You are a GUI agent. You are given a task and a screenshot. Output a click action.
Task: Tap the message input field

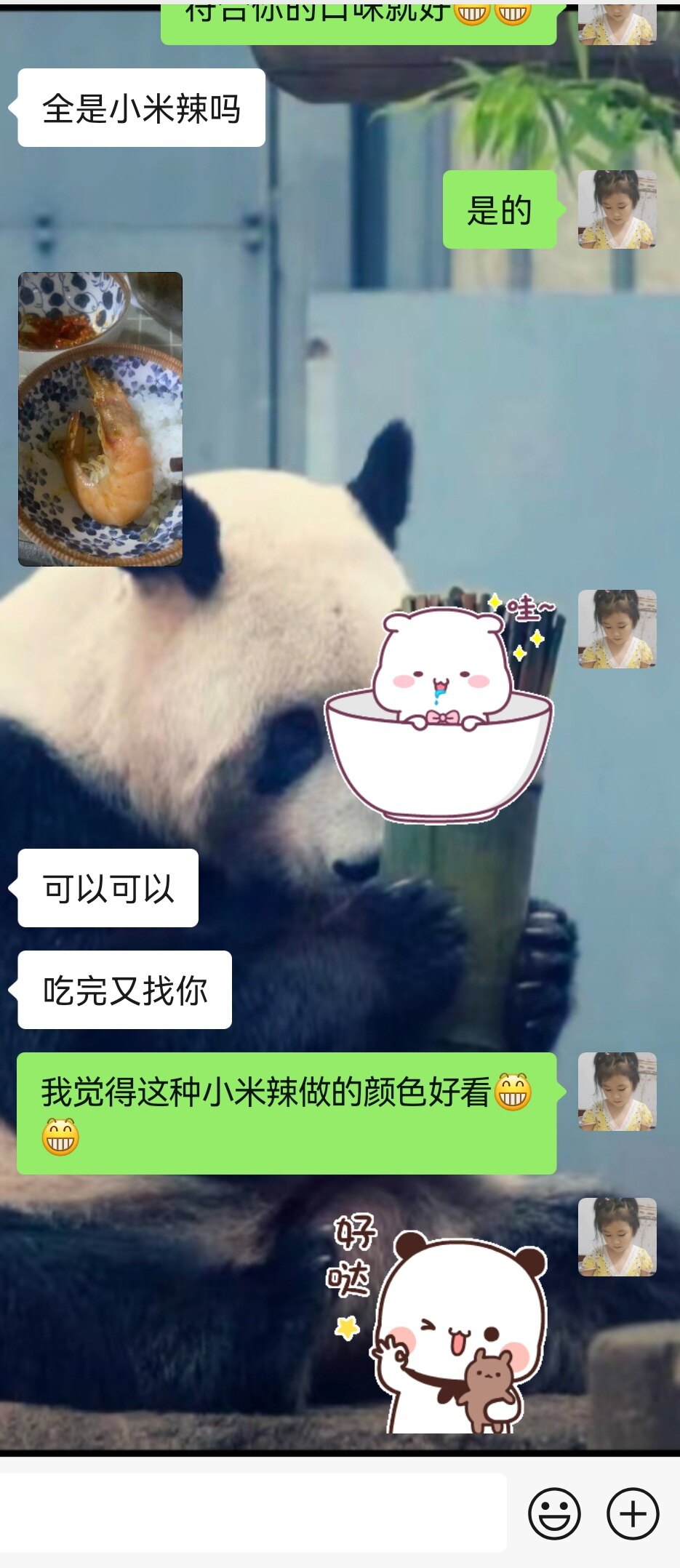(x=253, y=1513)
